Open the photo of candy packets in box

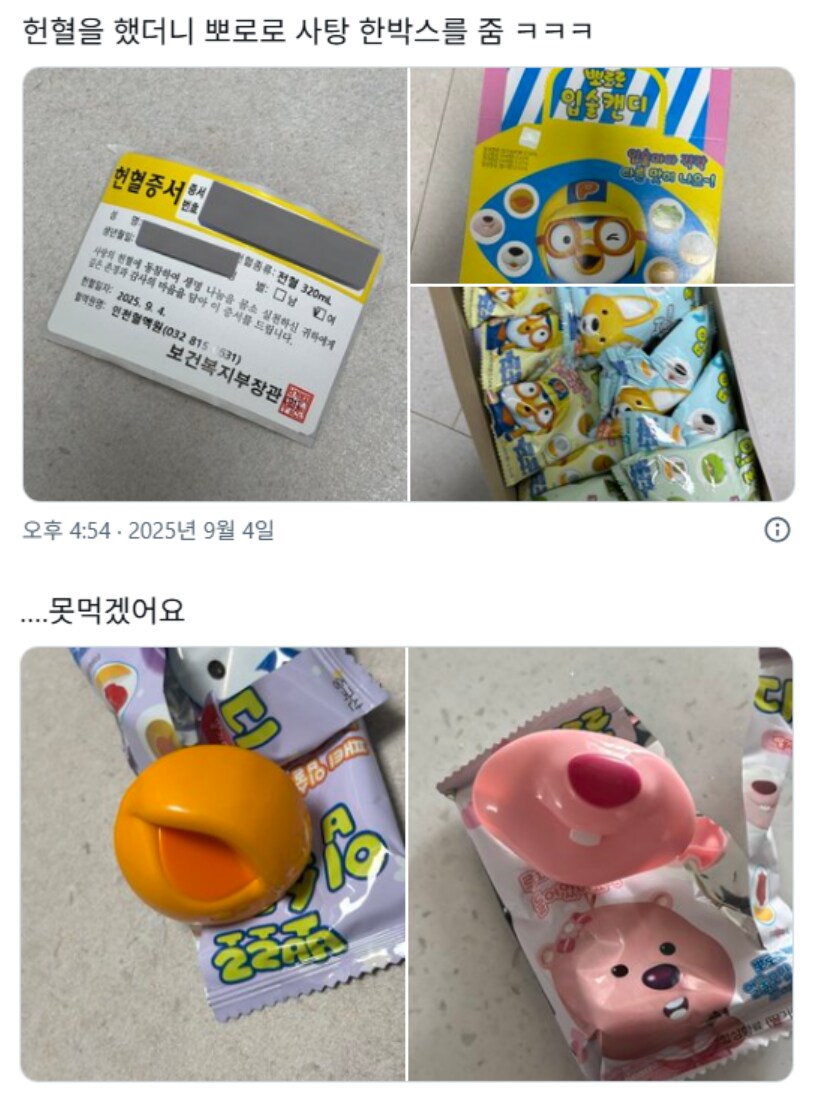[601, 393]
